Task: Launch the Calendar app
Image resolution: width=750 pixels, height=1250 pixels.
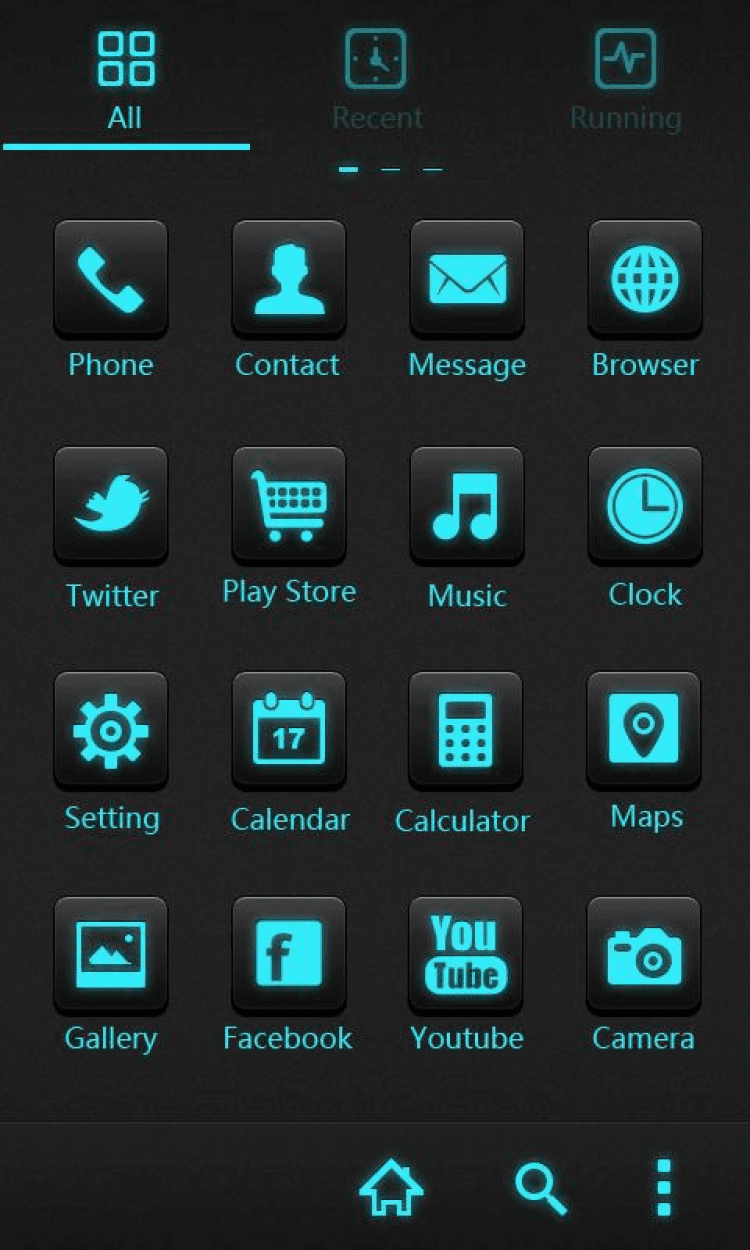Action: click(288, 730)
